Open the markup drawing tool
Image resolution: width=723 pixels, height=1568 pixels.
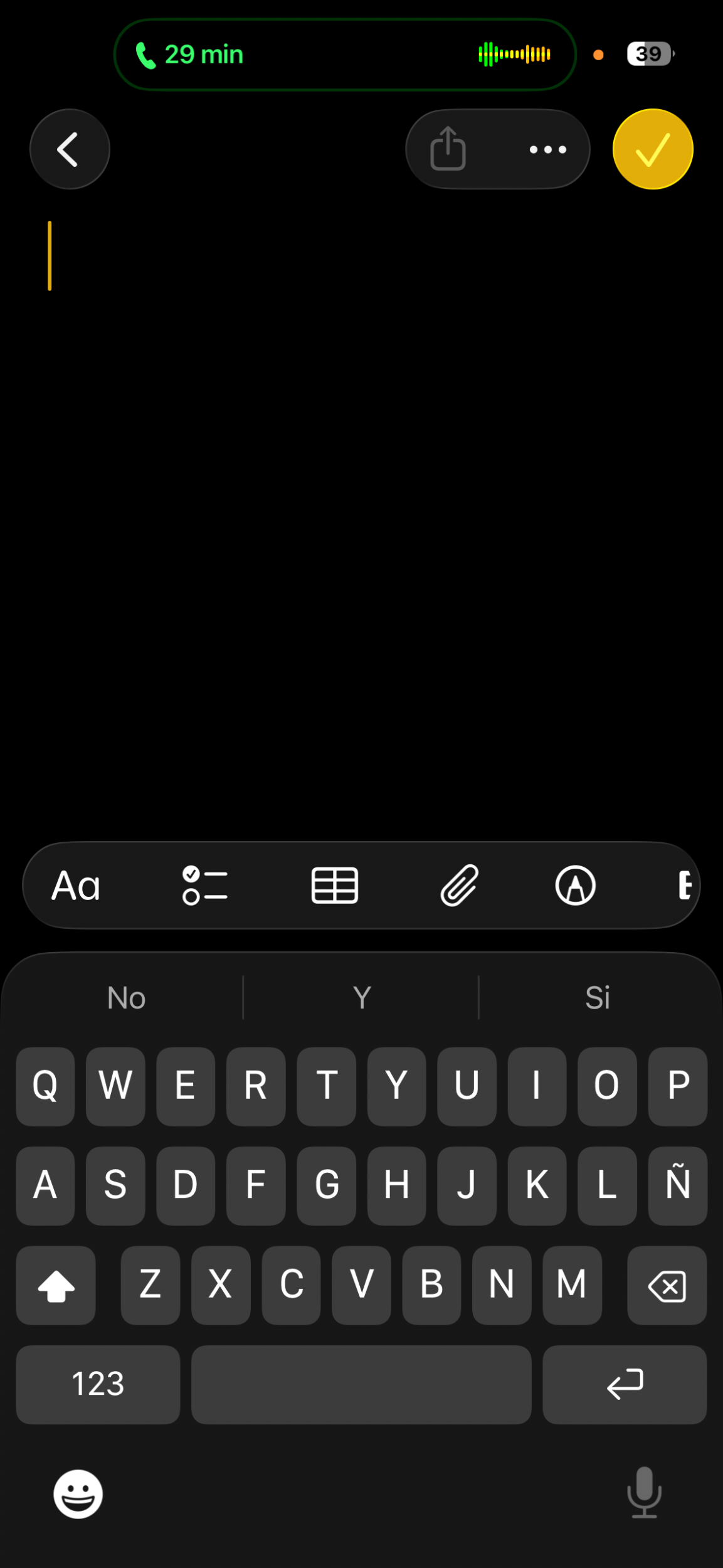tap(575, 886)
